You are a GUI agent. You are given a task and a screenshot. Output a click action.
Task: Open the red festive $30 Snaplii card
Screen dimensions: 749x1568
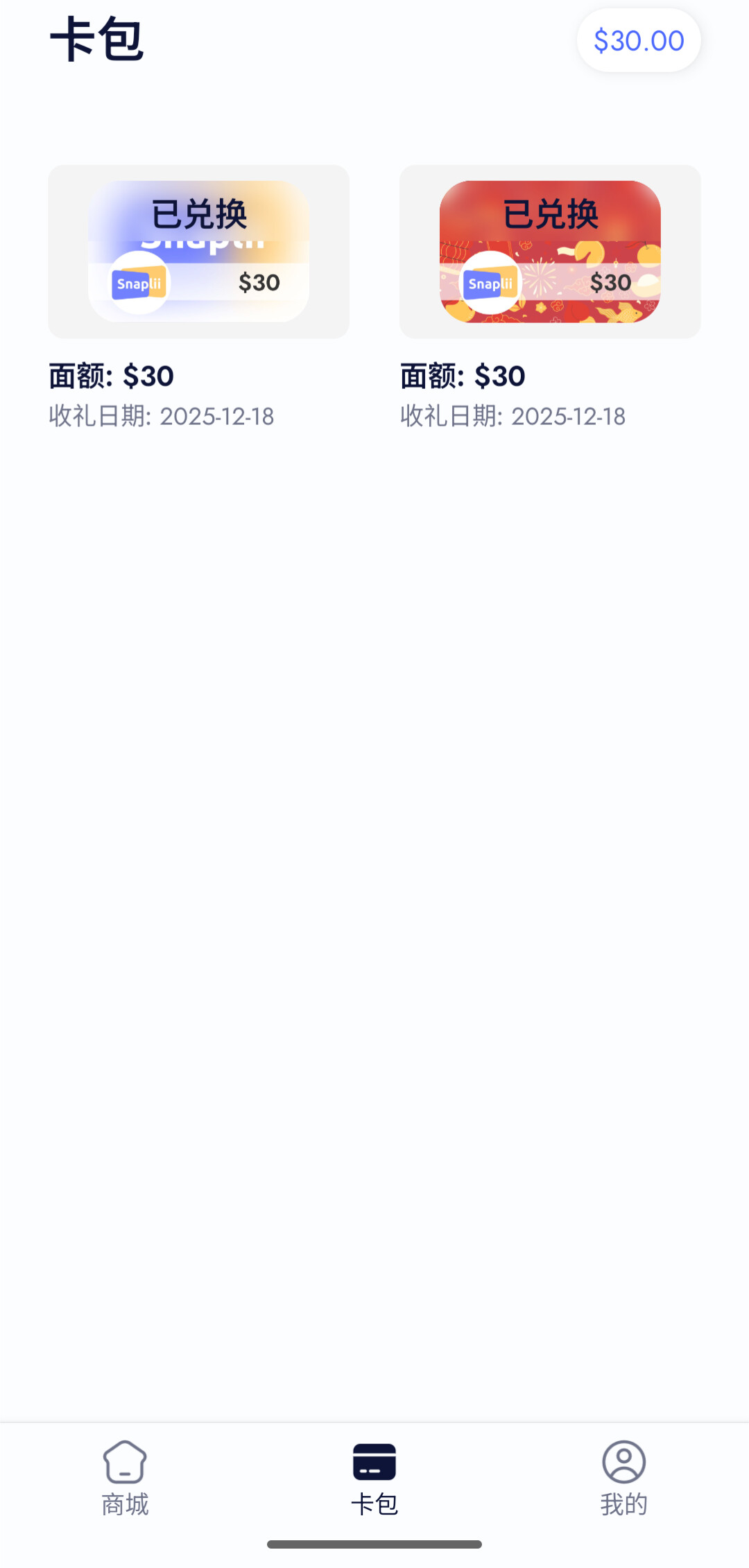coord(550,252)
